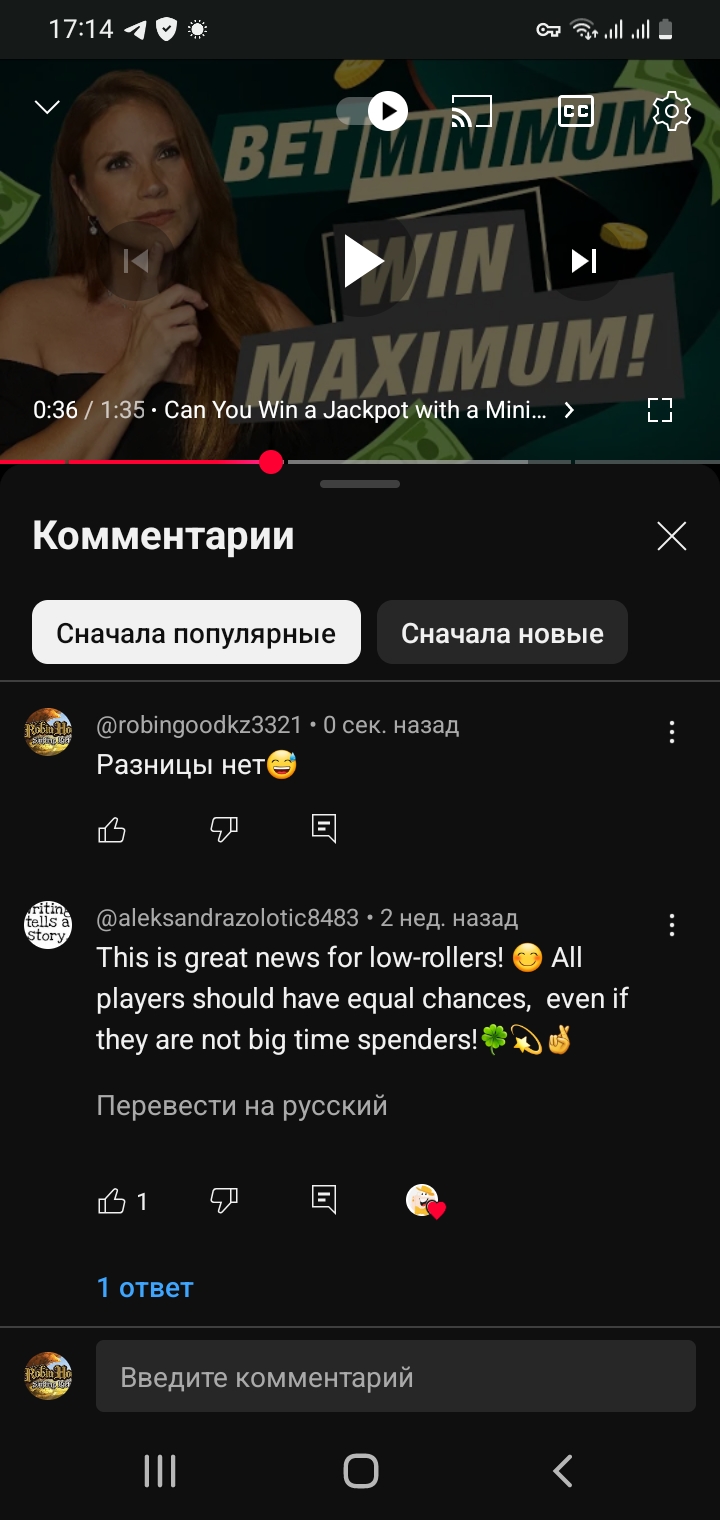Dislike the comment by aleksandrazolotic8483
This screenshot has width=720, height=1520.
click(224, 1200)
